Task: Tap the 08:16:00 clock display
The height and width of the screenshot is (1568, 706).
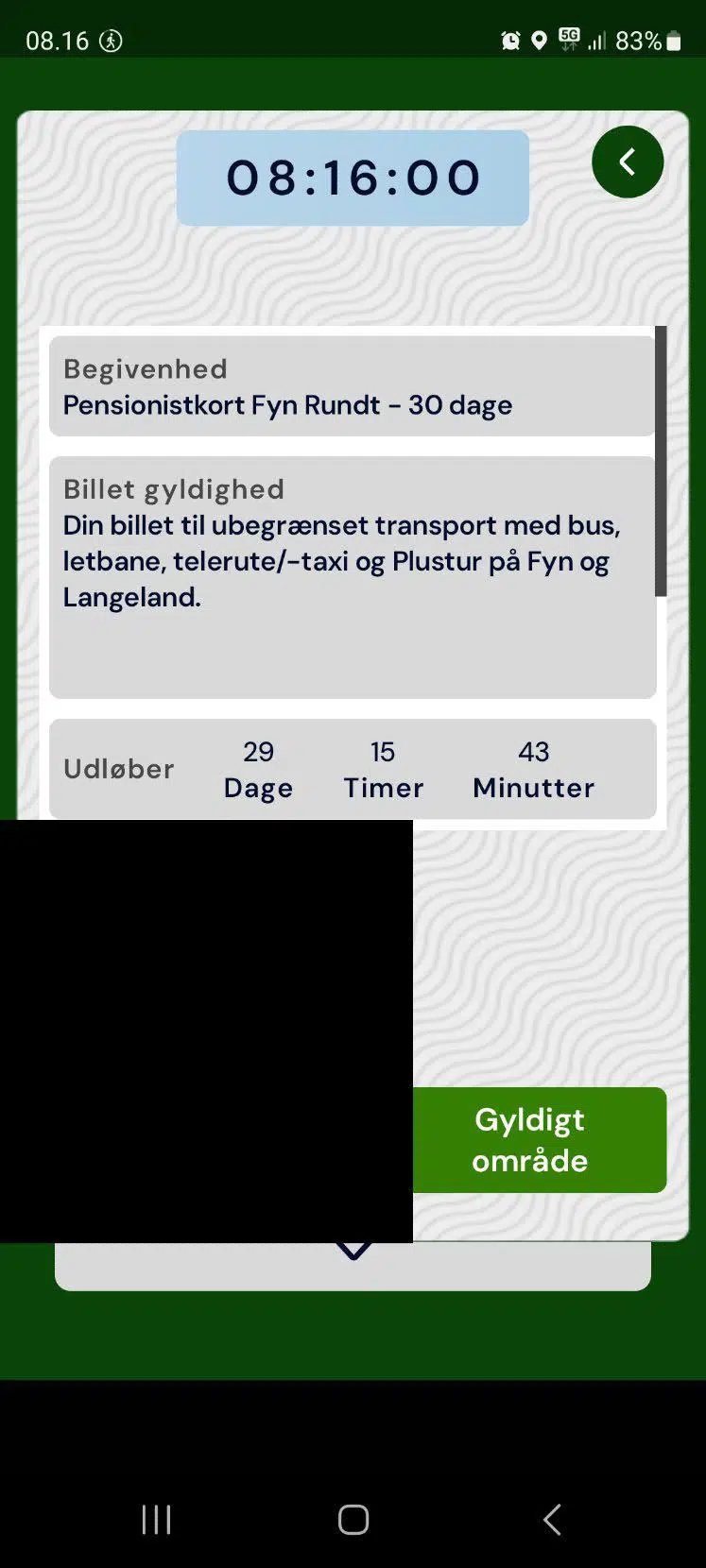Action: click(352, 177)
